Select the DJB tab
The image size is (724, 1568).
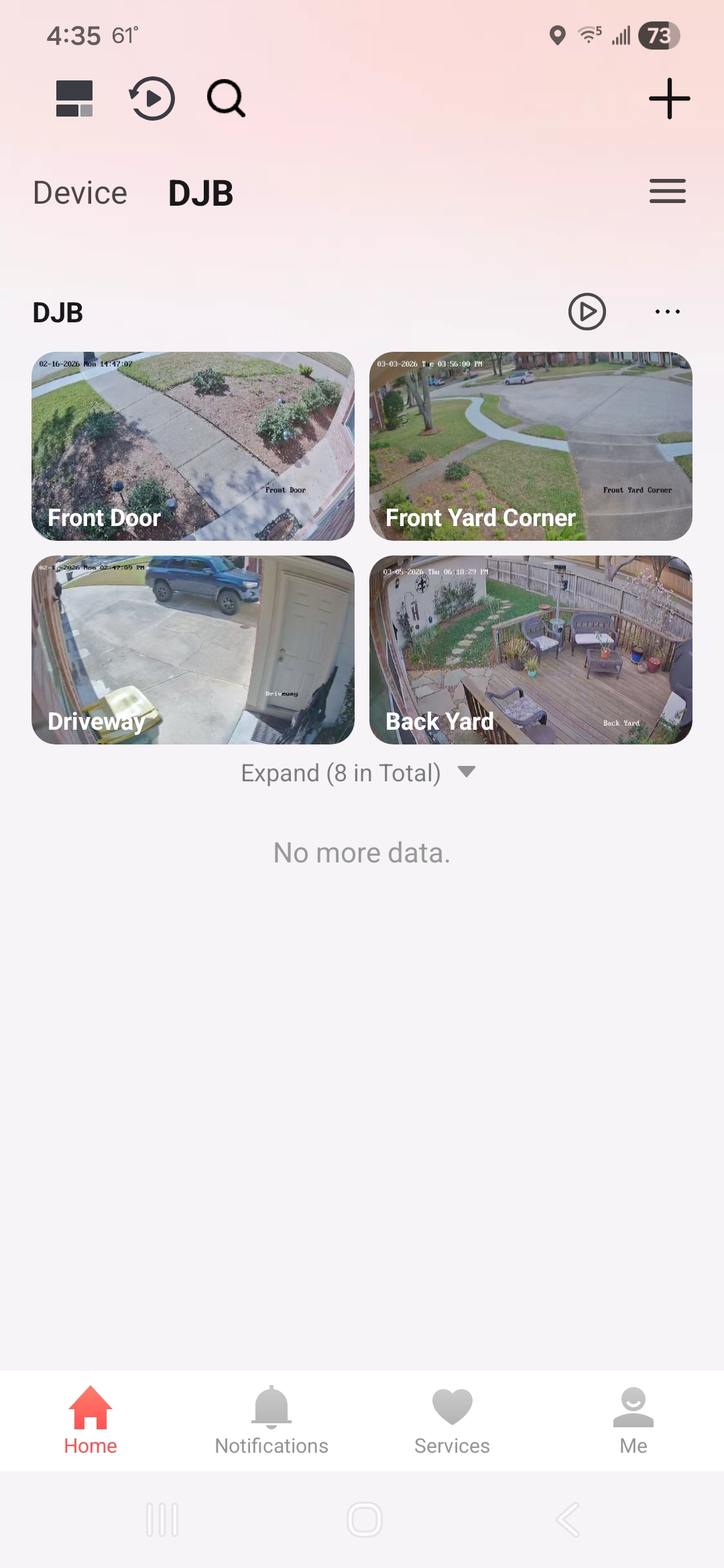[x=200, y=192]
